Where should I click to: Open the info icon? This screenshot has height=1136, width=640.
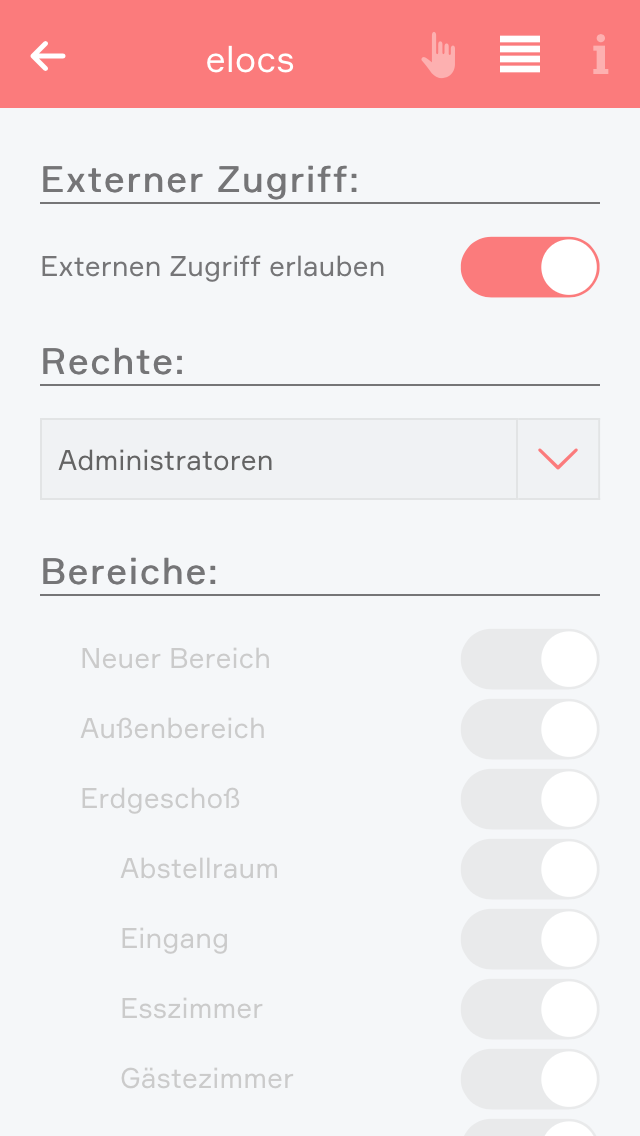coord(599,55)
